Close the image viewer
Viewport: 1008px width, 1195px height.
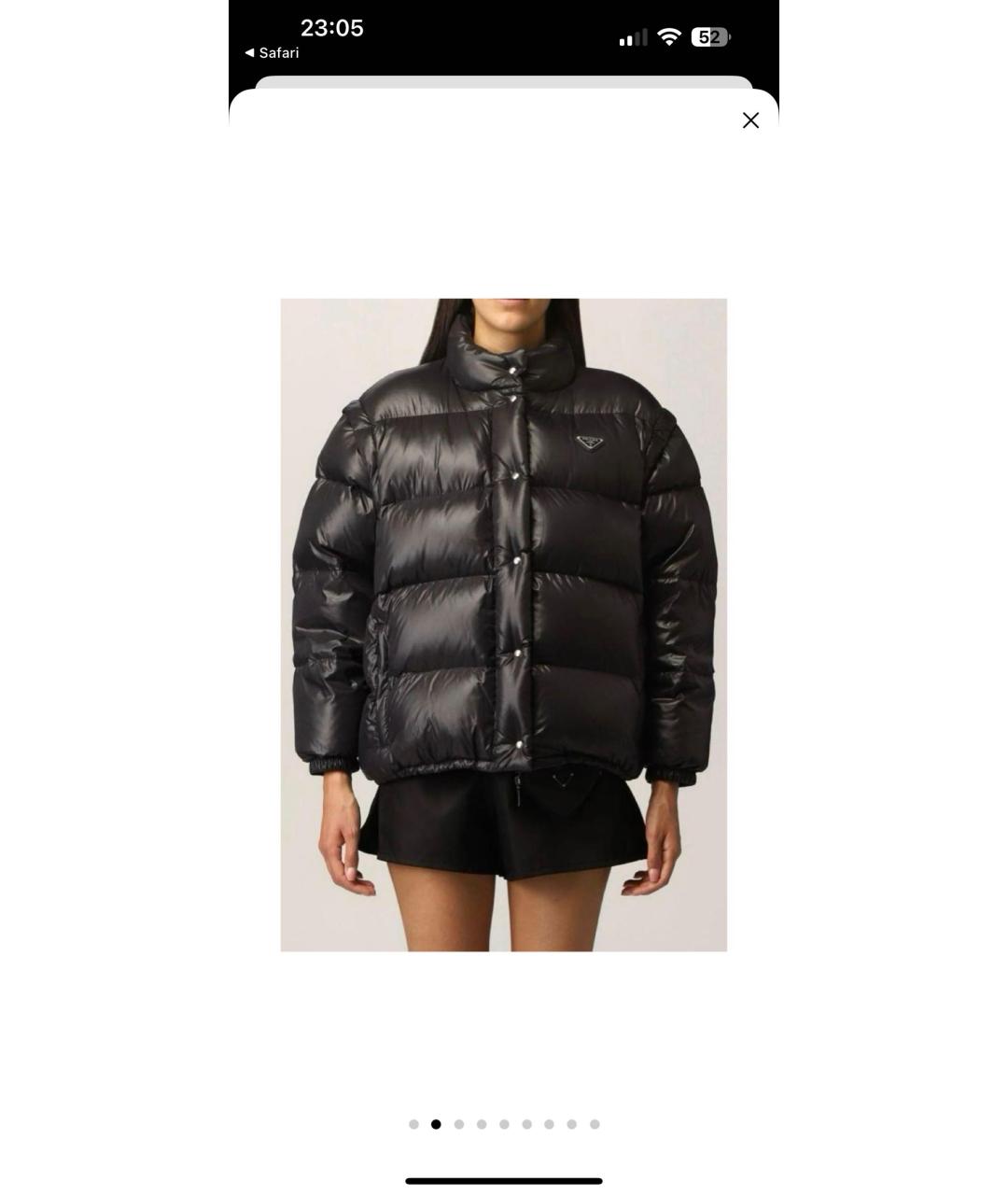pyautogui.click(x=750, y=120)
